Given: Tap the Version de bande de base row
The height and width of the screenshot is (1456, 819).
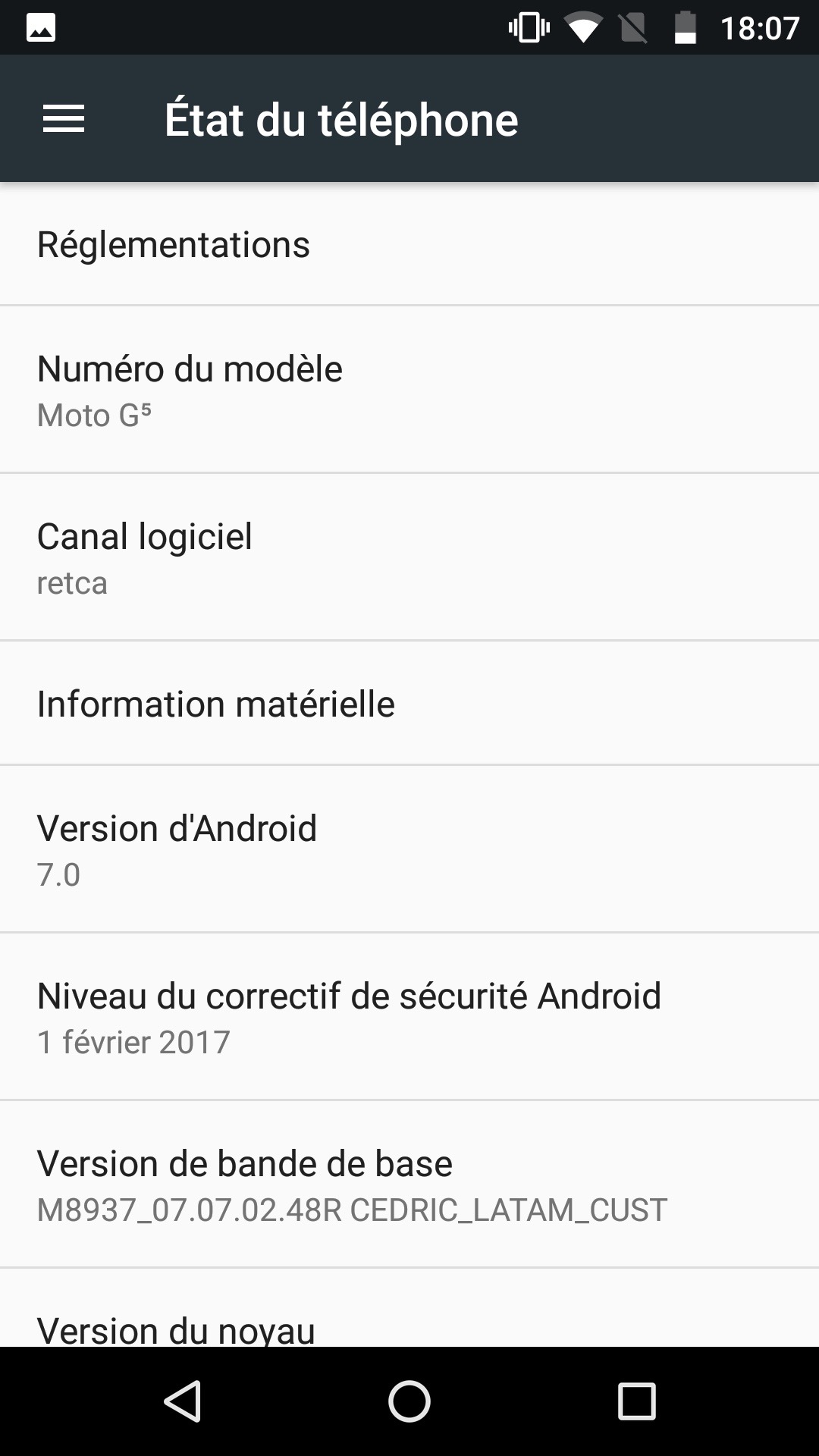Looking at the screenshot, I should click(x=409, y=1185).
